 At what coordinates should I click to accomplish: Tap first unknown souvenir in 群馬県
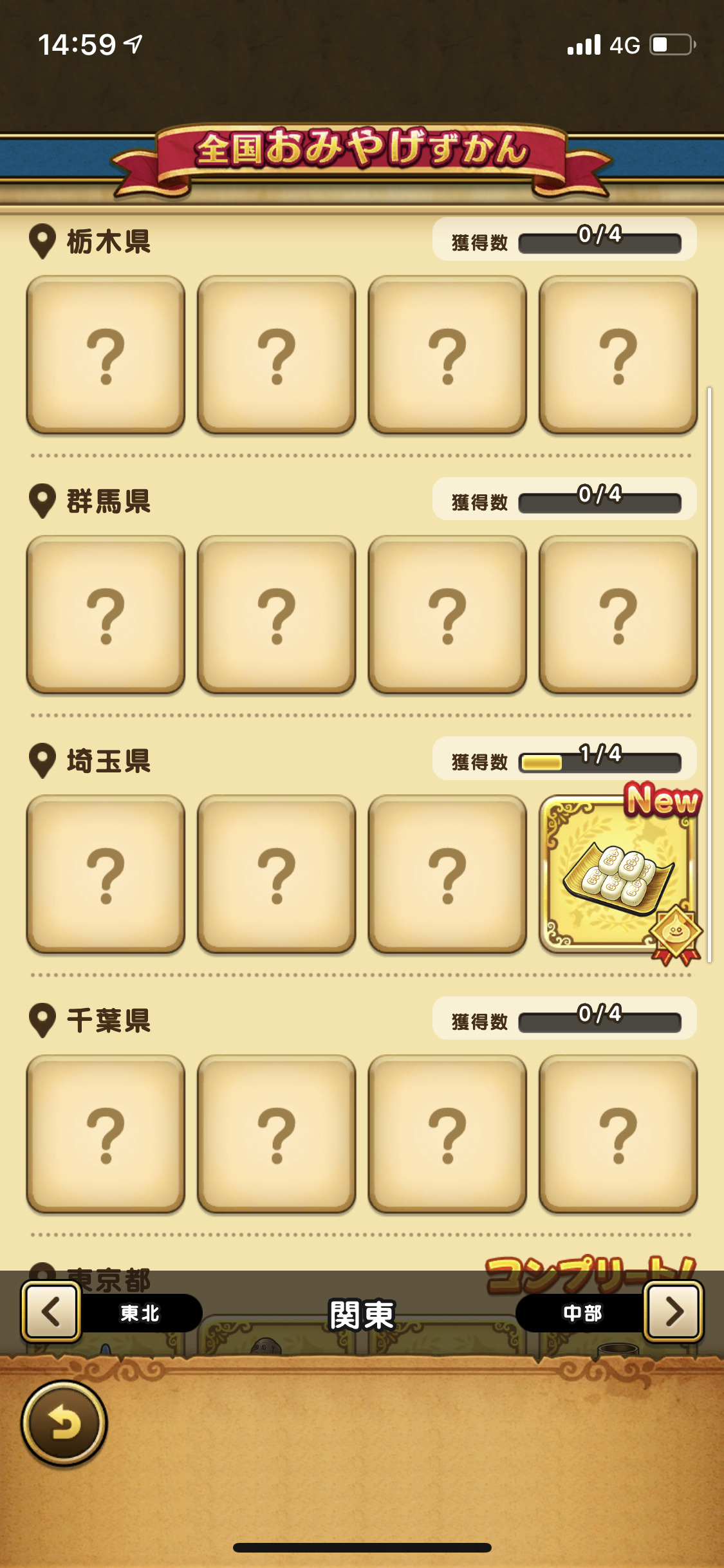coord(106,615)
